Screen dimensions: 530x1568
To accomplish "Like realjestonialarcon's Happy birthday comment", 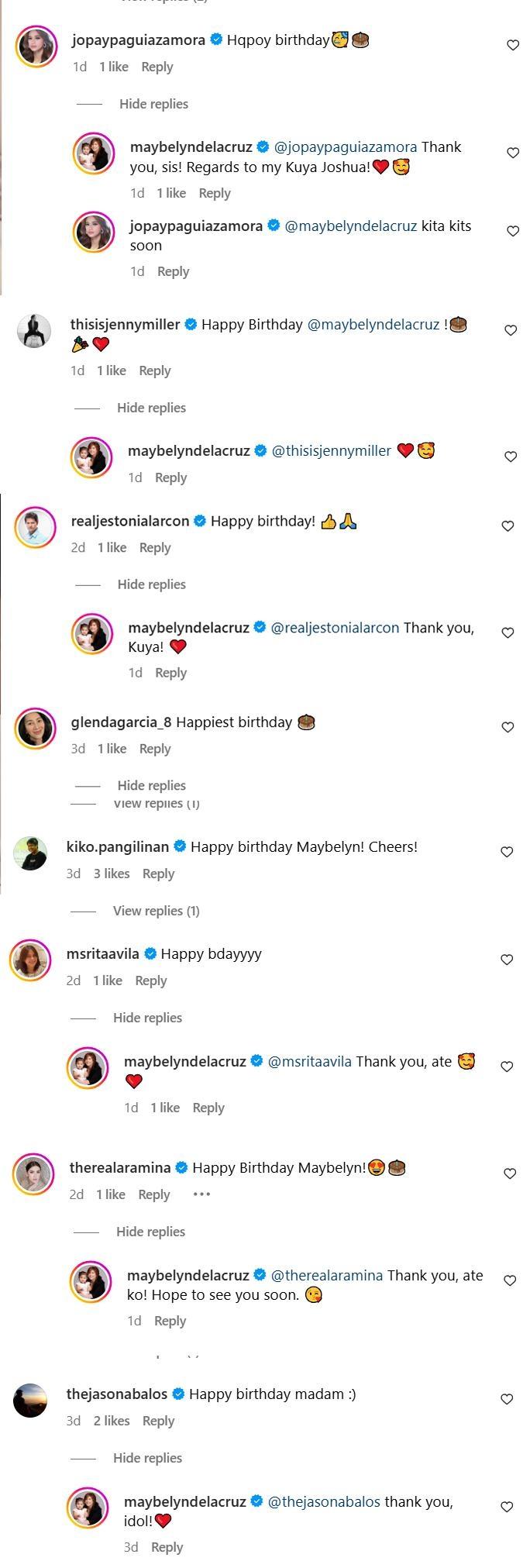I will [x=508, y=526].
